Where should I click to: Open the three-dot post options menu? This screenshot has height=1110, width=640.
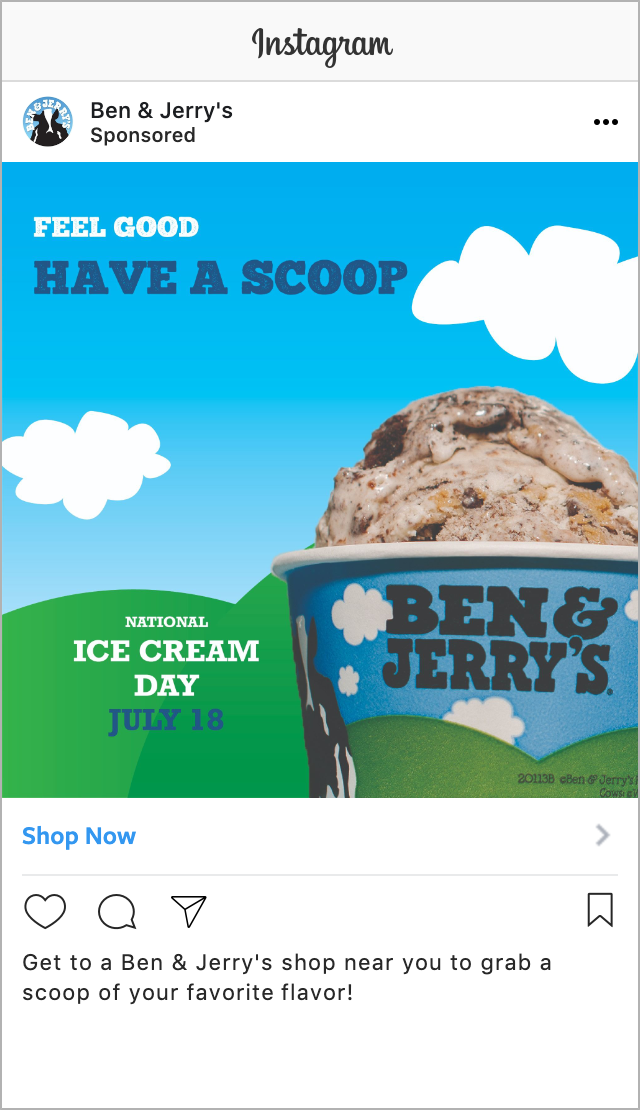605,122
